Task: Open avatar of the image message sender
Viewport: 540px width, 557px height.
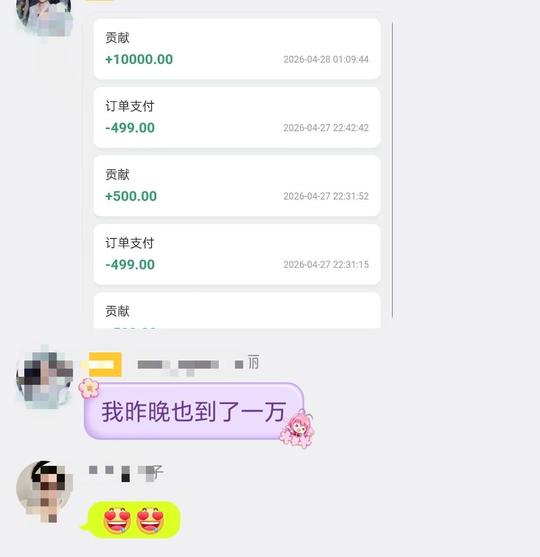Action: [44, 16]
